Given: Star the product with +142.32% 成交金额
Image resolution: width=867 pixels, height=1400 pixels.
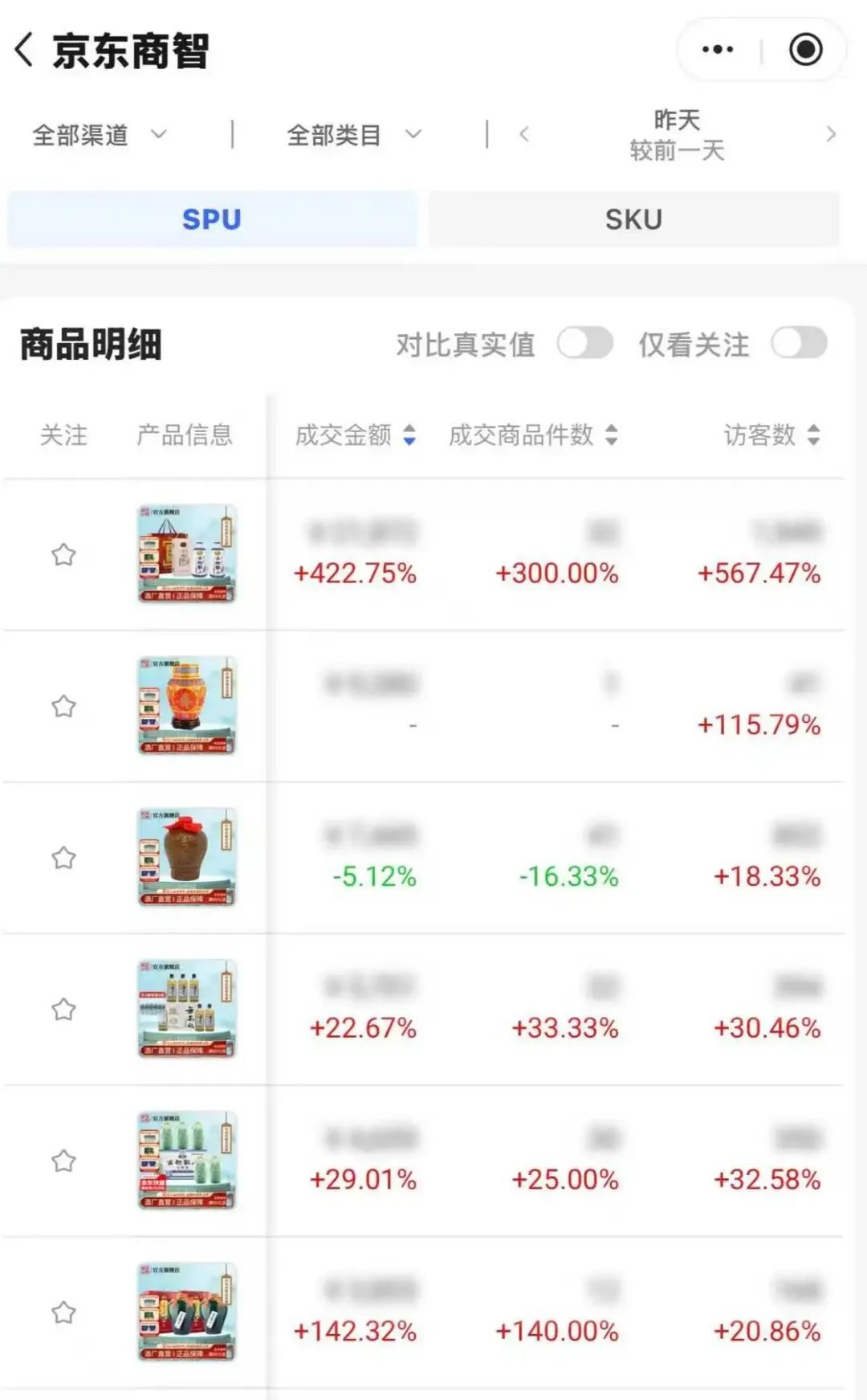Looking at the screenshot, I should pyautogui.click(x=63, y=1312).
